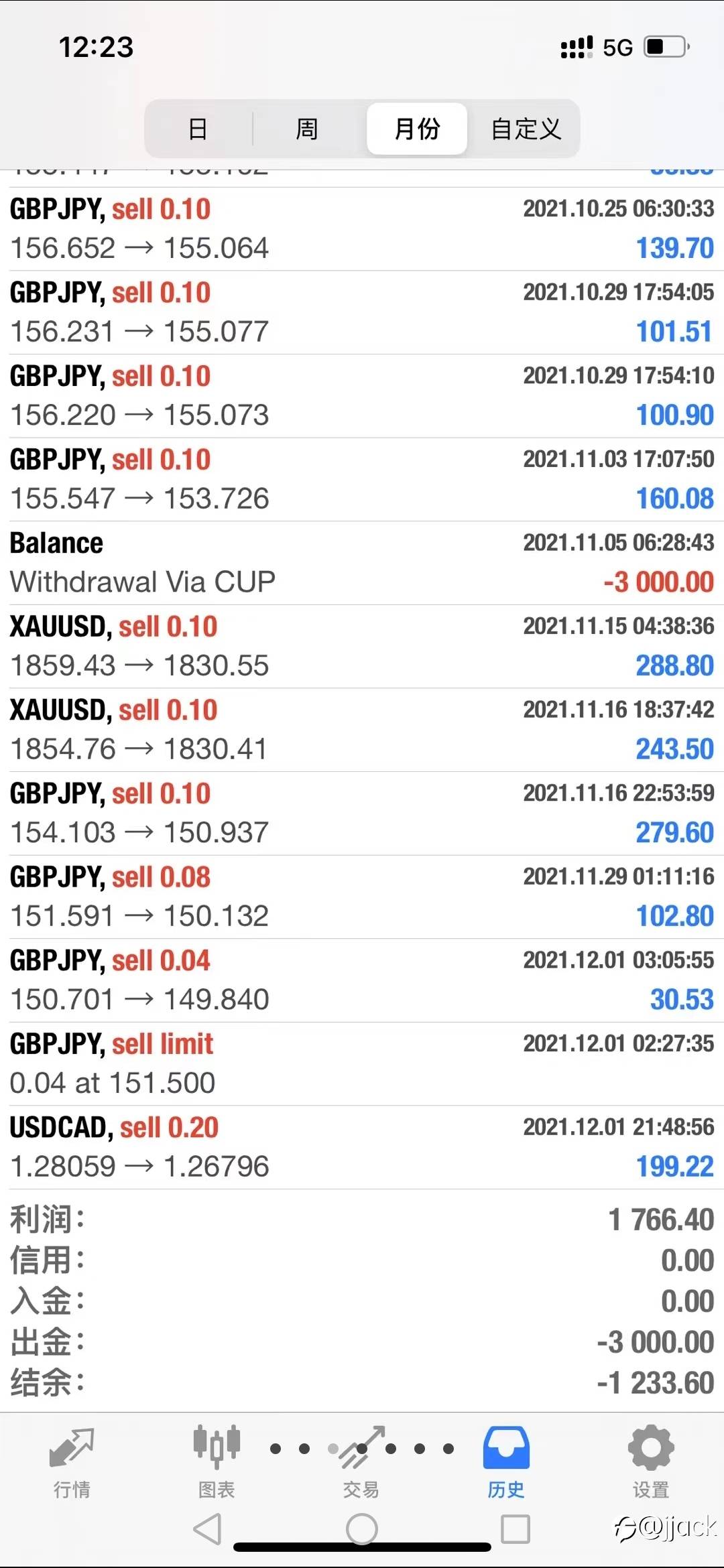
Task: Open the GBPJPY trade with profit 160.08
Action: 362,480
